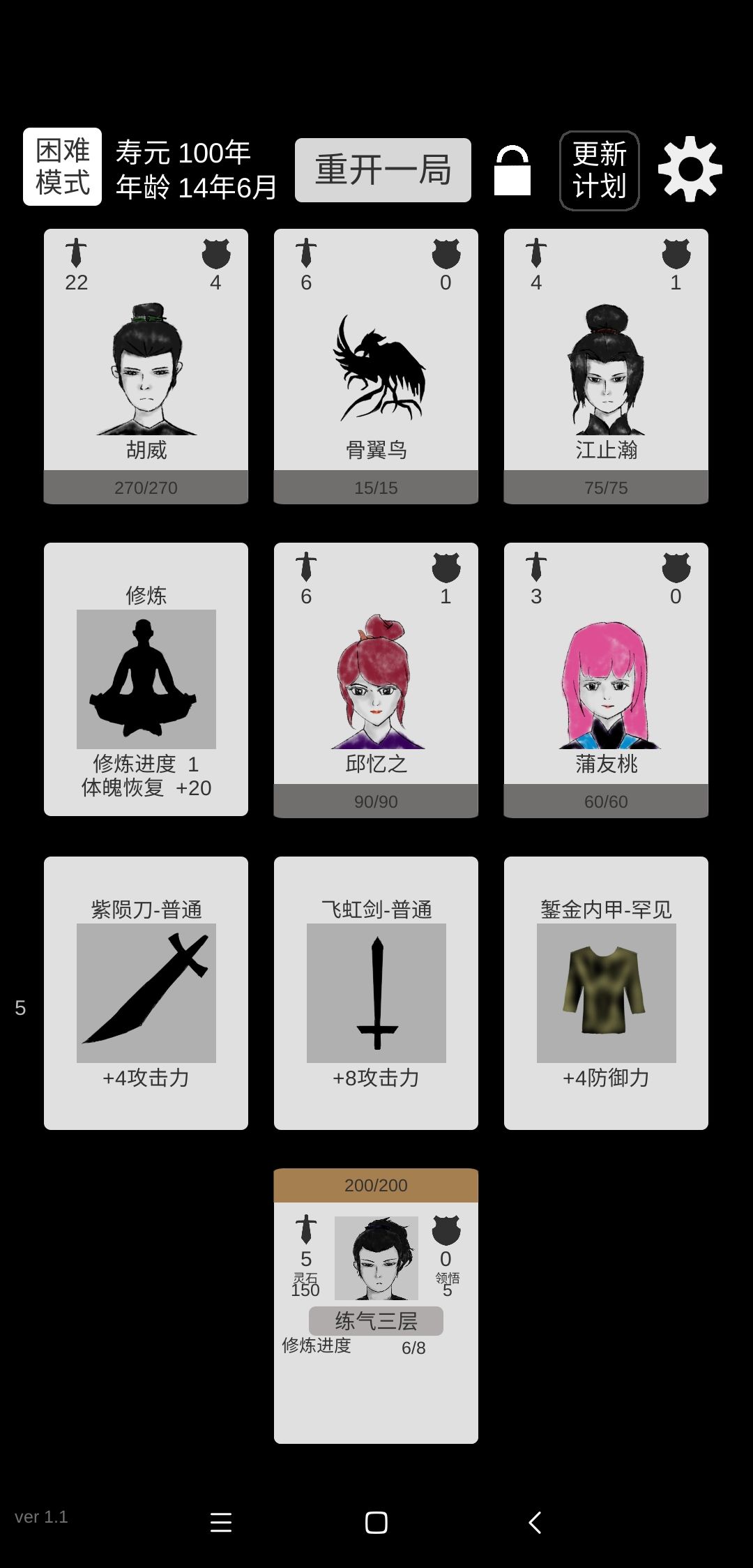Expand the 练气三层 cultivation stage panel

tap(375, 1319)
